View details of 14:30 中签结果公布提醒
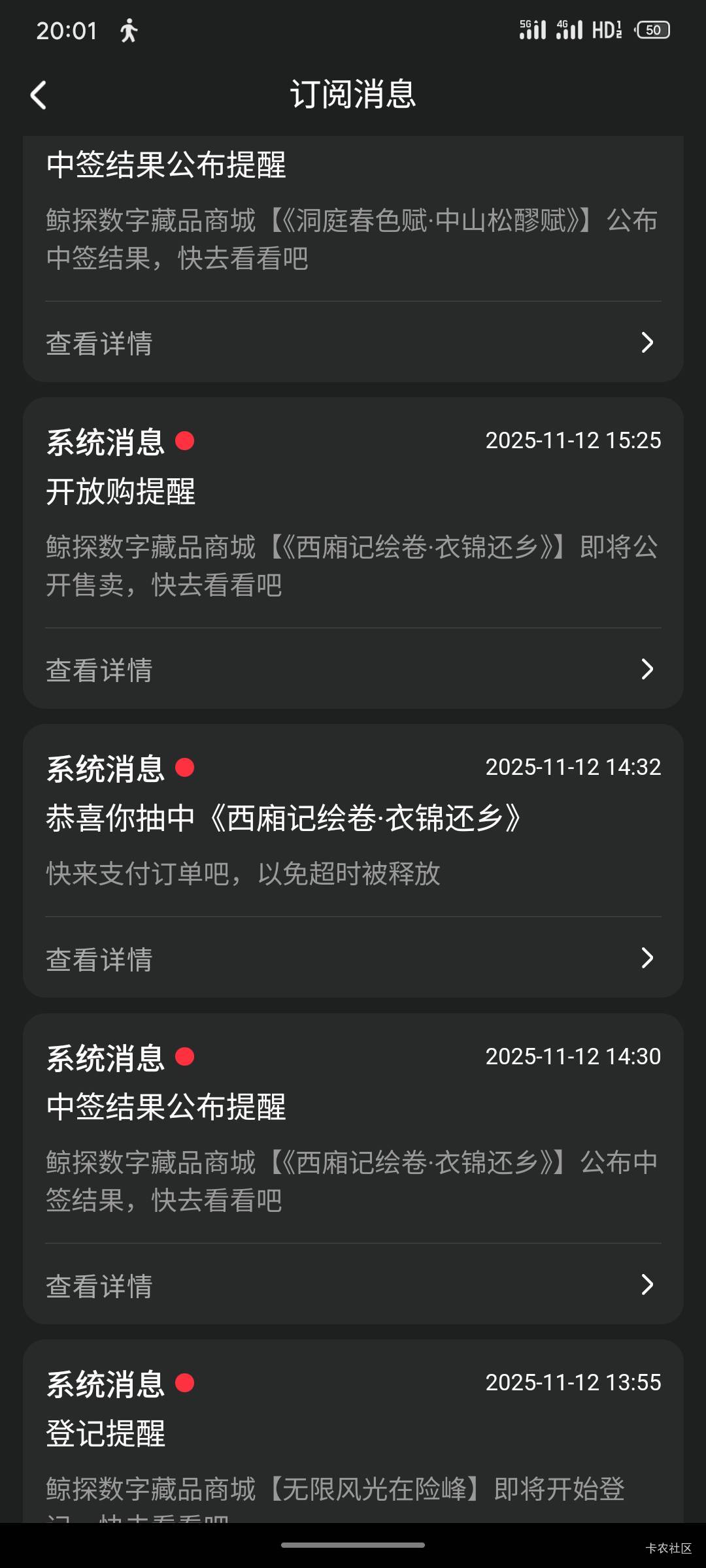 (353, 1285)
